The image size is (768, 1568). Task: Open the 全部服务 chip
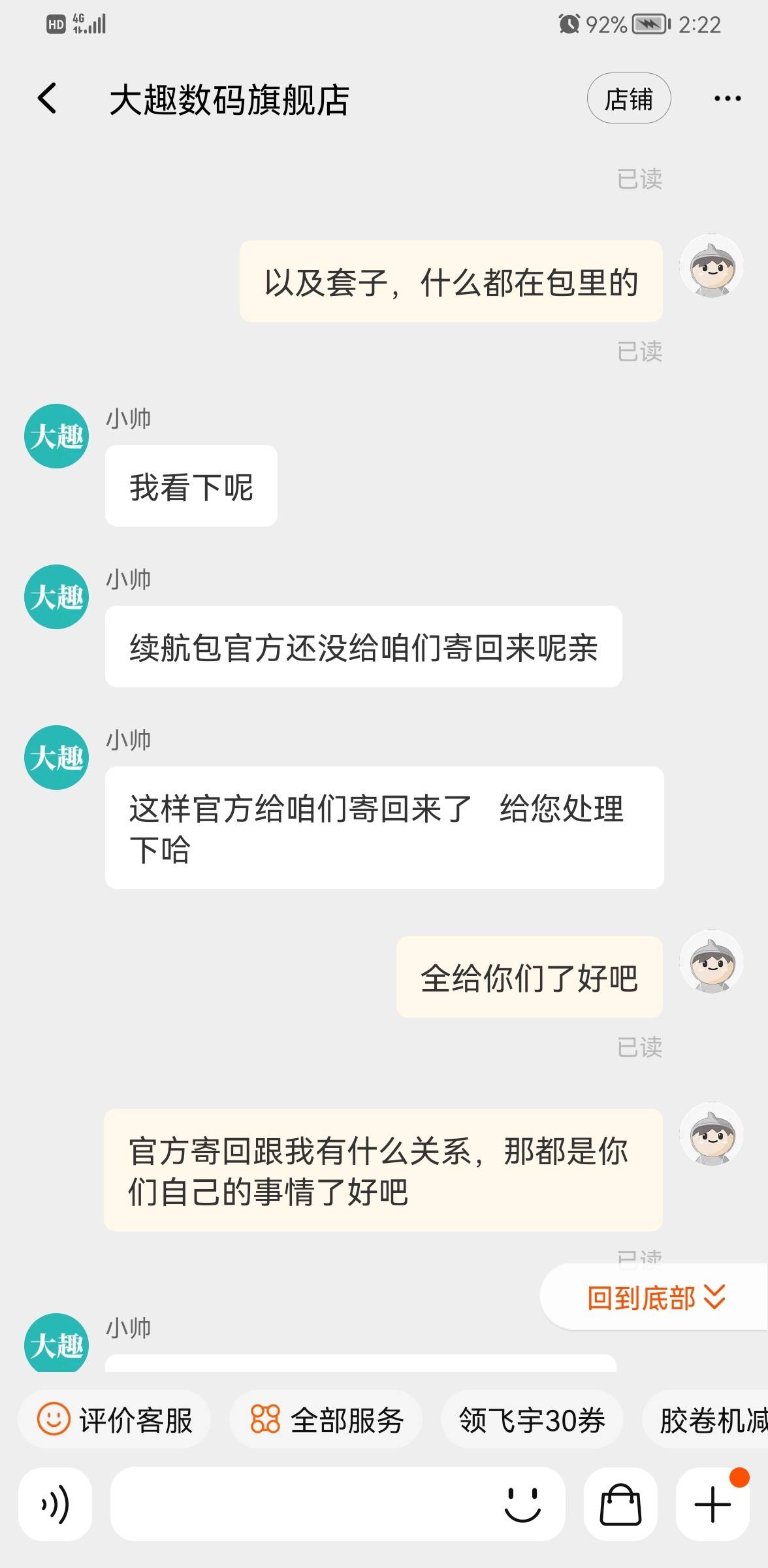327,1420
